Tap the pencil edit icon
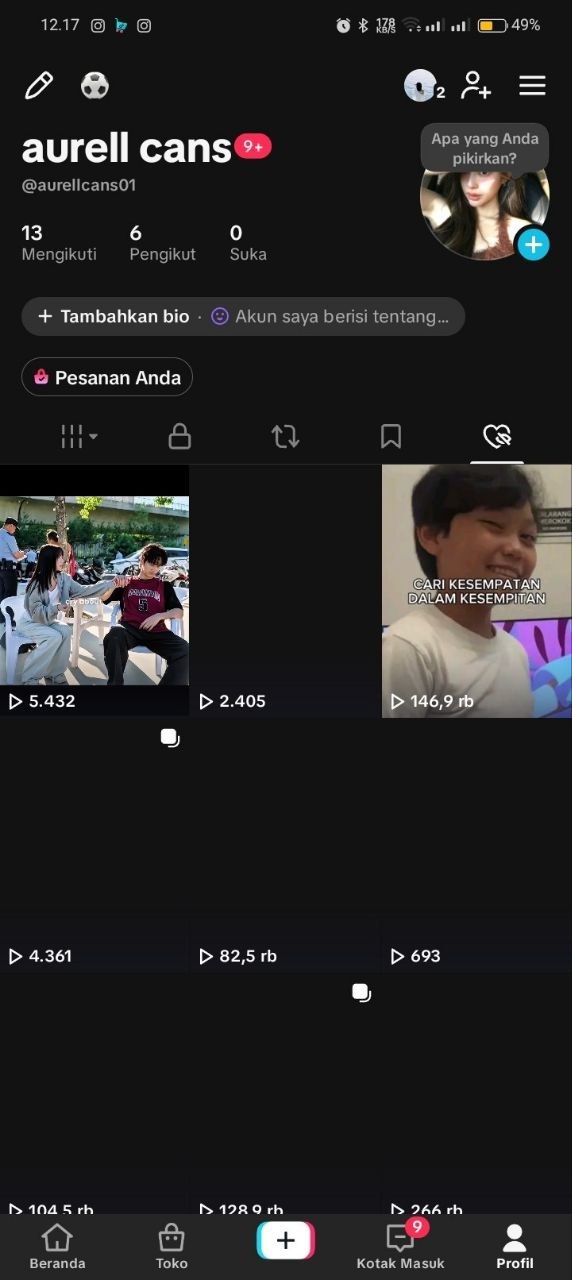 38,86
